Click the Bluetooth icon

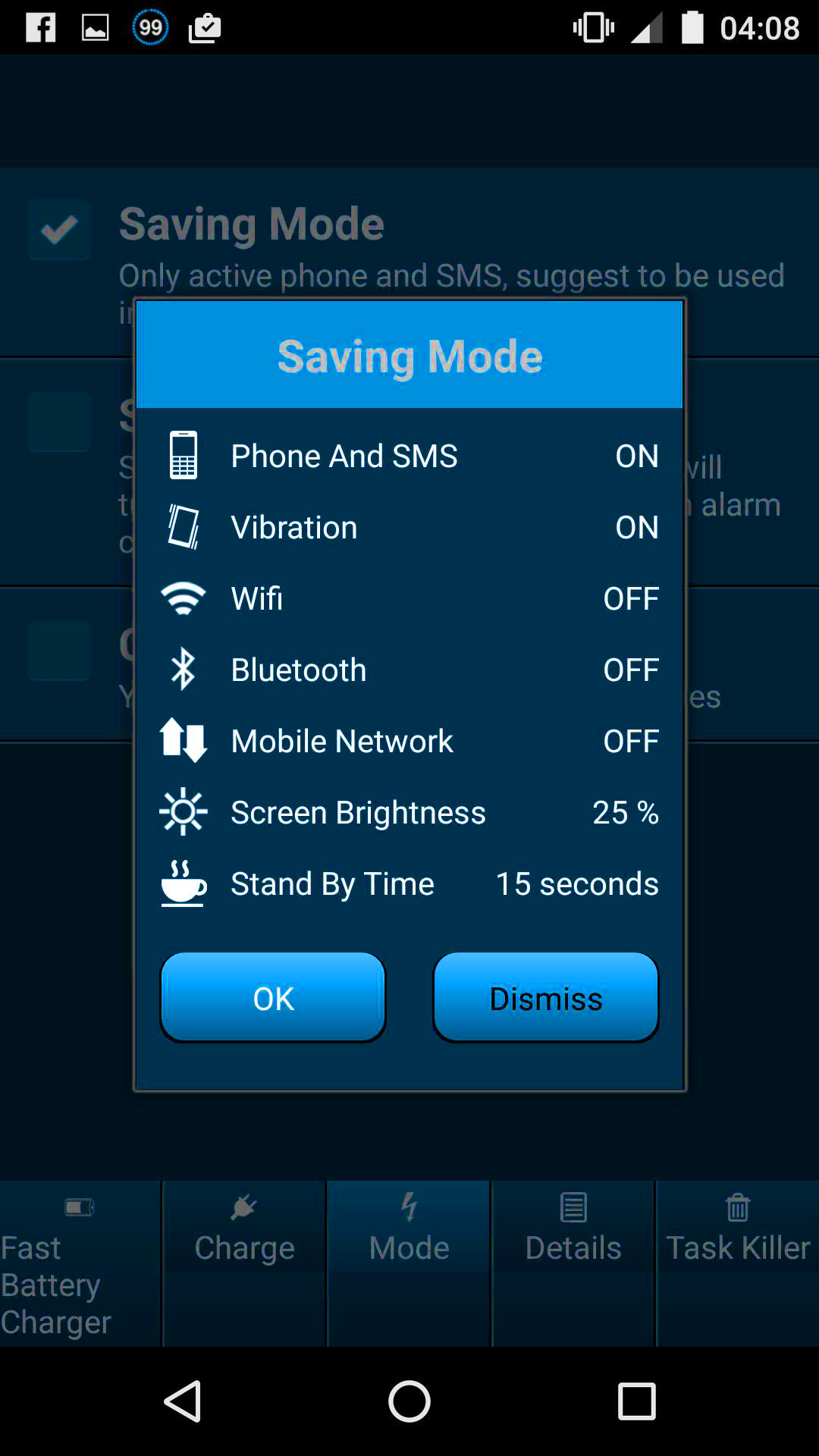click(x=183, y=669)
